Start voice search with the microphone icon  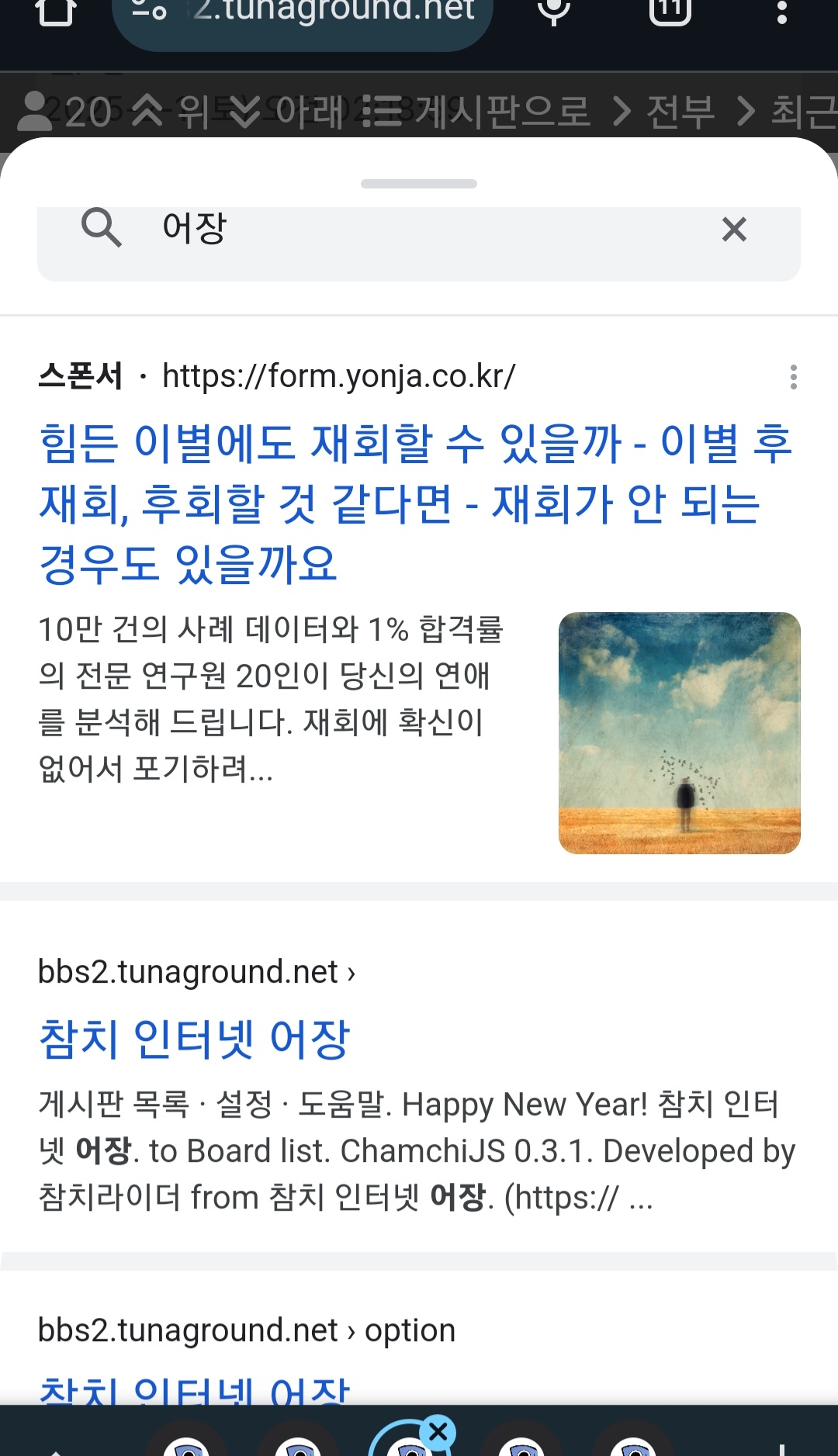[x=554, y=11]
